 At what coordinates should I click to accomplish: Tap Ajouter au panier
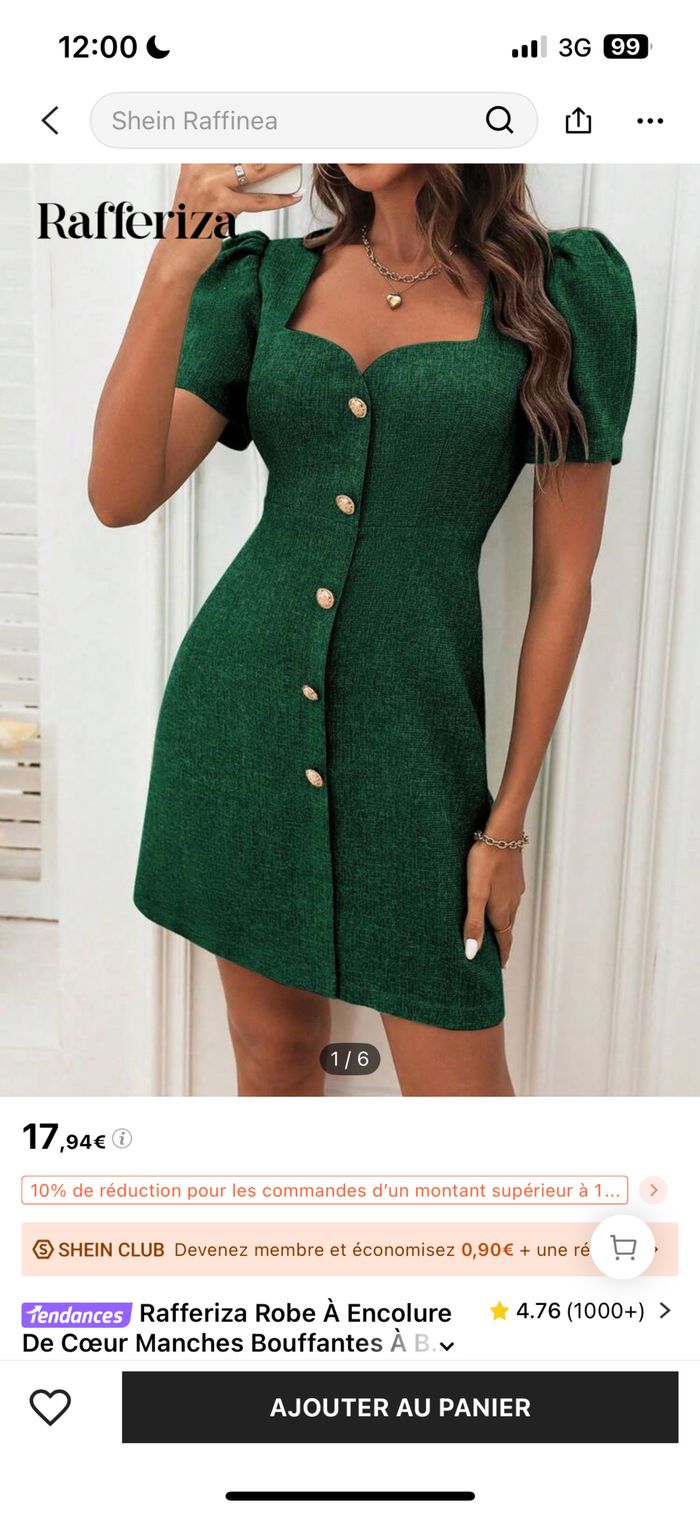pos(400,1407)
